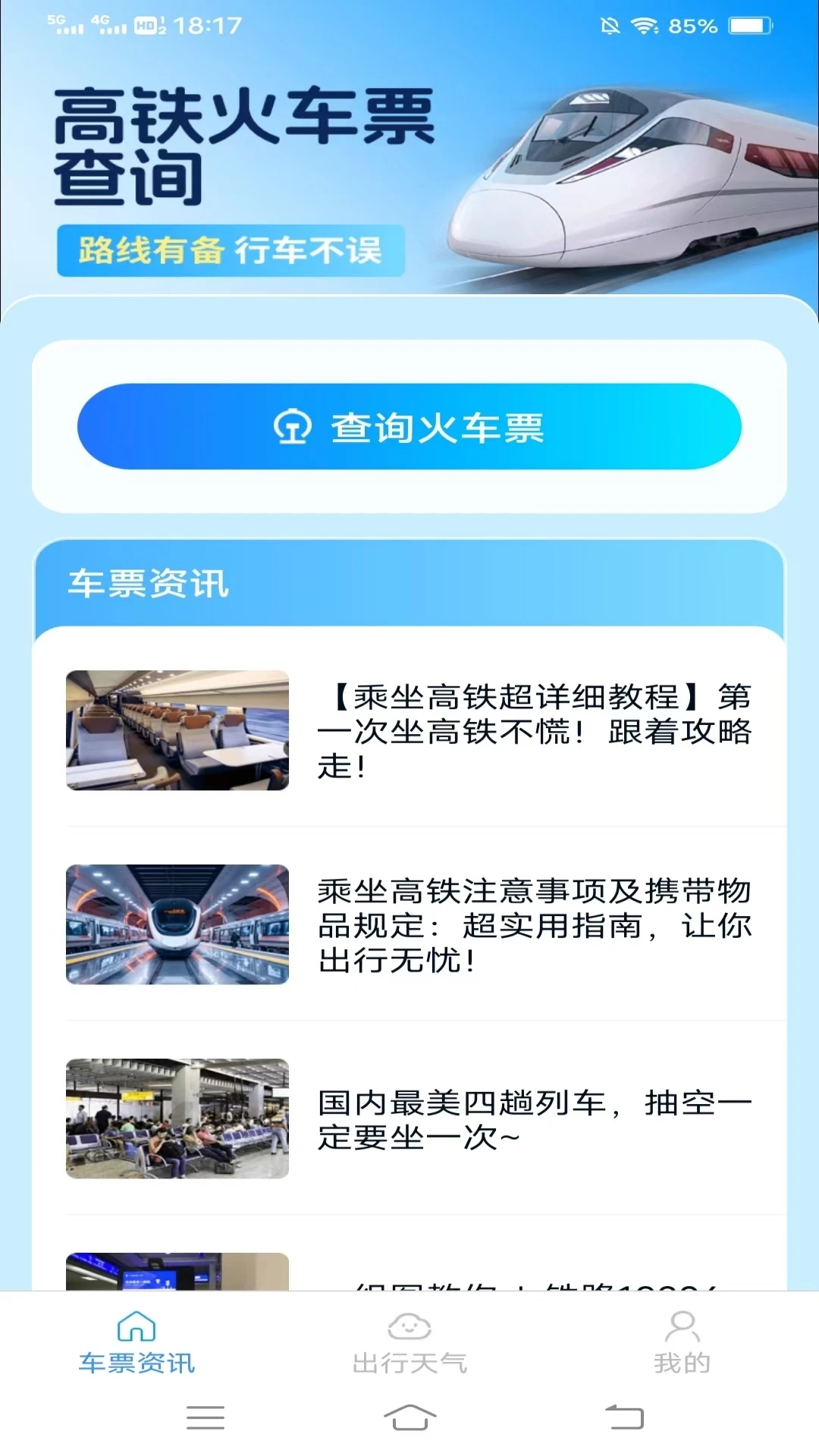The image size is (819, 1456).
Task: Switch to the 出行天气 tab
Action: coord(409,1342)
